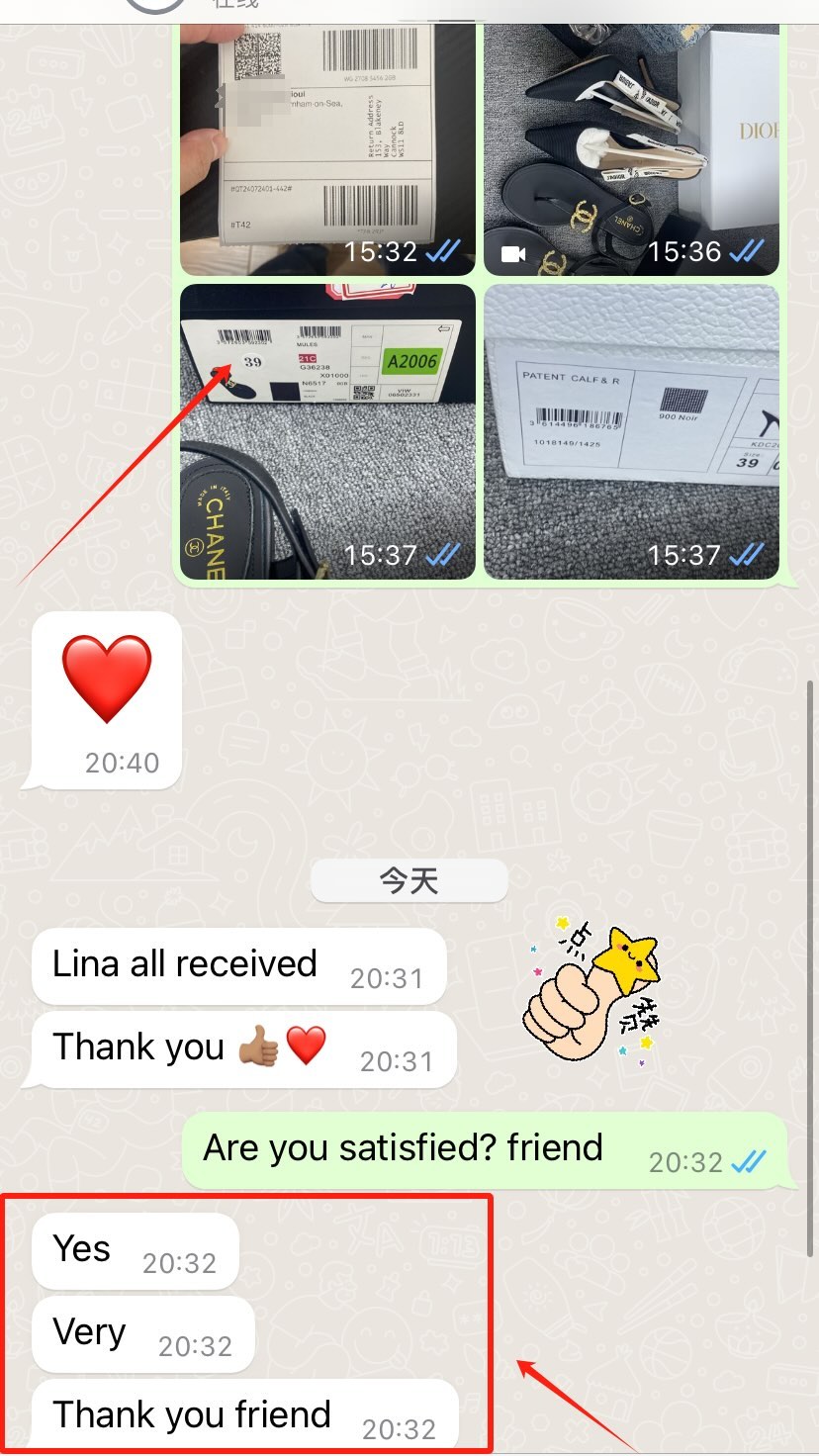
Task: View the Patent Calf shoe box photo
Action: (631, 431)
